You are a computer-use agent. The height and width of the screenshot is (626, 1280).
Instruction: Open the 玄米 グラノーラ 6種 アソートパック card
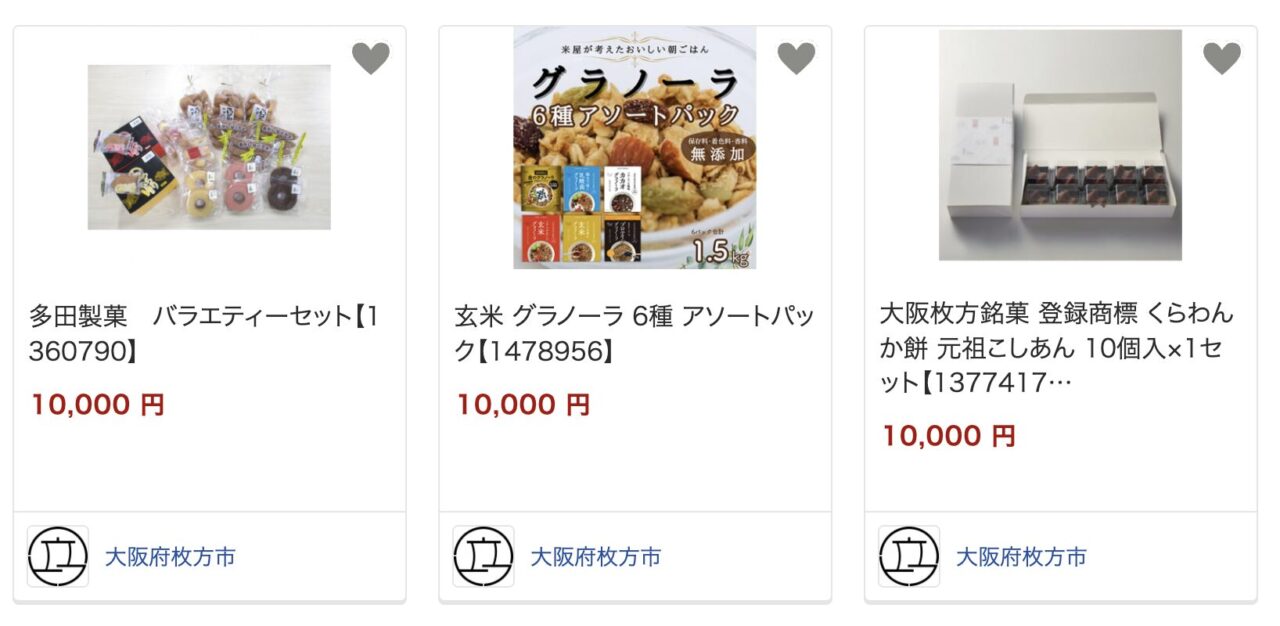tap(634, 334)
